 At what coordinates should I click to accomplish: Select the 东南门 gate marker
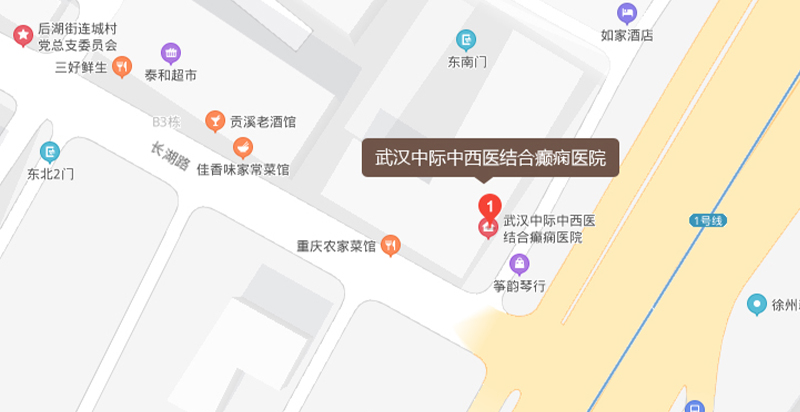(x=467, y=40)
